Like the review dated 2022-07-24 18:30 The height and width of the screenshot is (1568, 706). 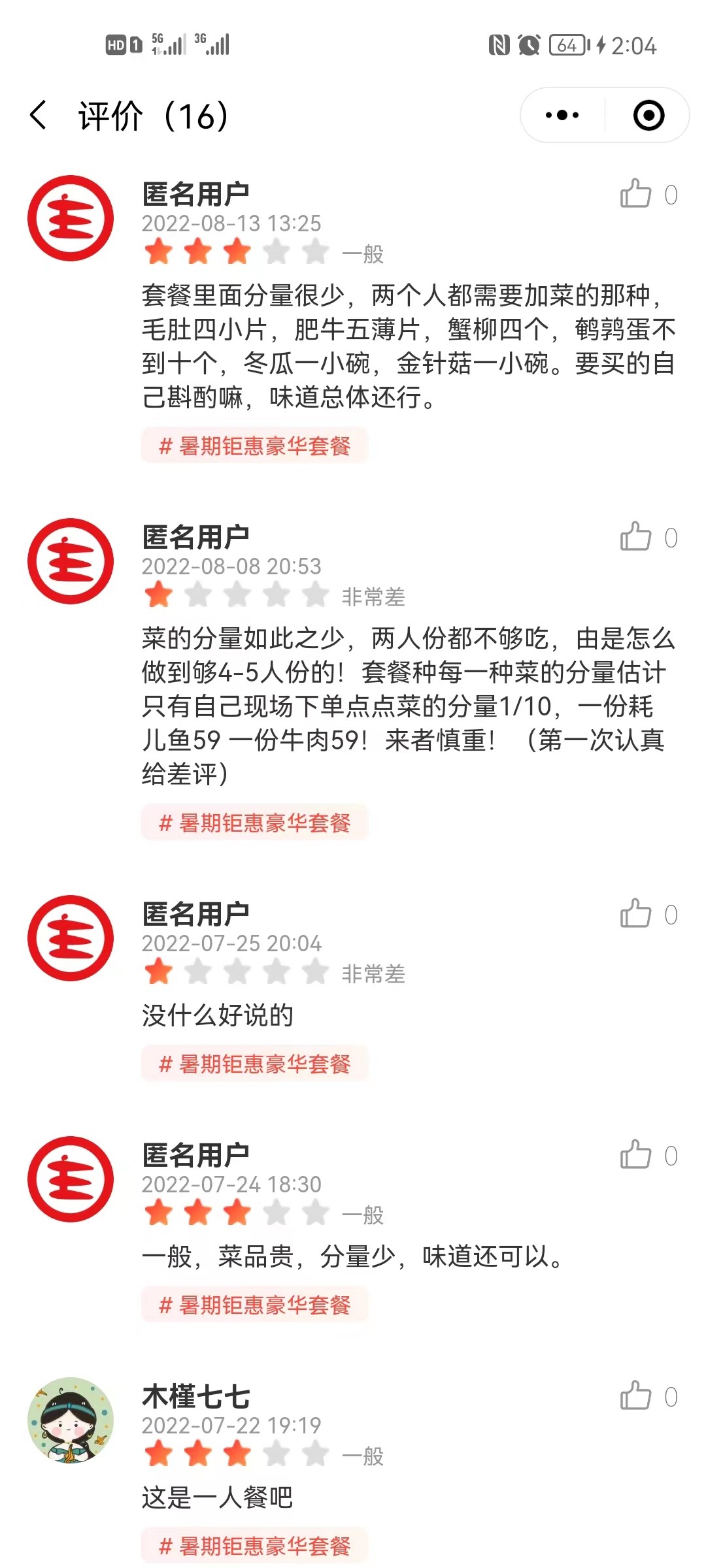[x=636, y=1155]
